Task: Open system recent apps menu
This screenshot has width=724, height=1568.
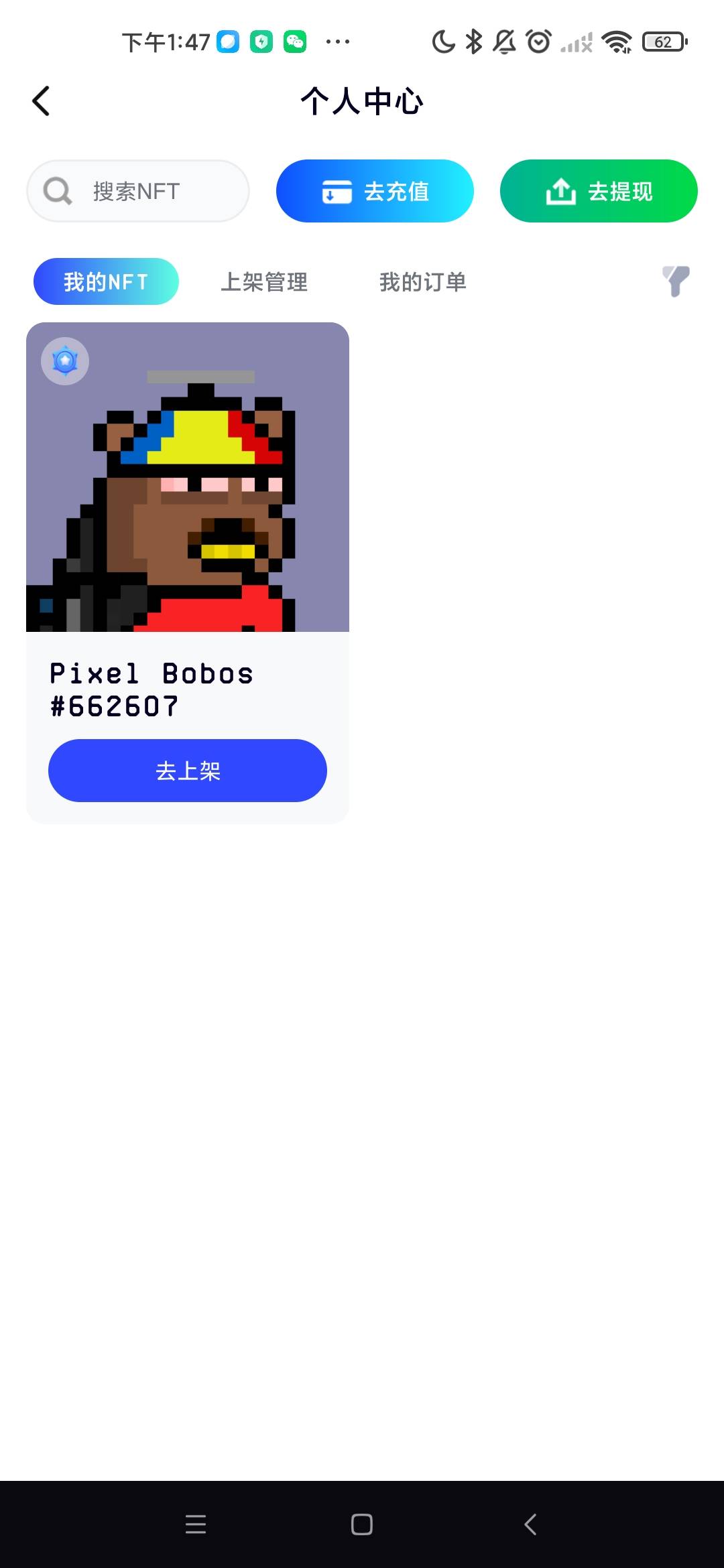Action: 196,1524
